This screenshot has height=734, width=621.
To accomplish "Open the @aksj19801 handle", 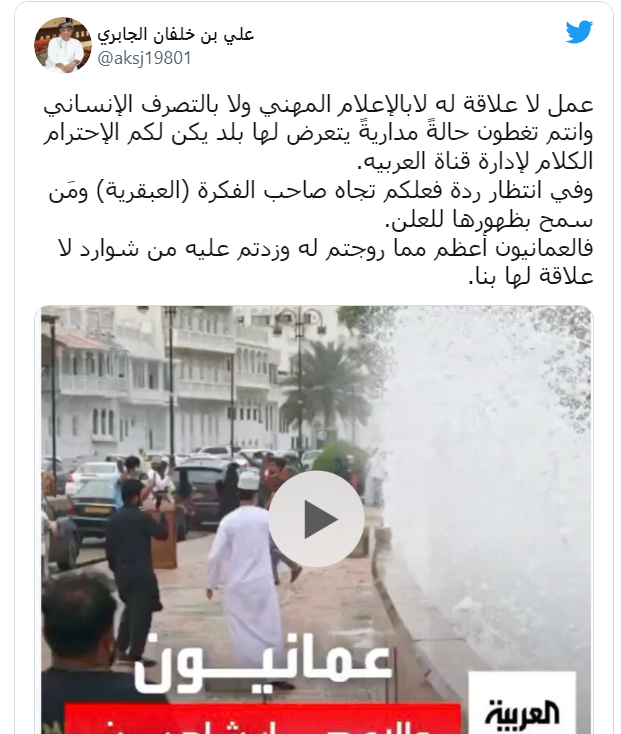I will click(x=143, y=58).
